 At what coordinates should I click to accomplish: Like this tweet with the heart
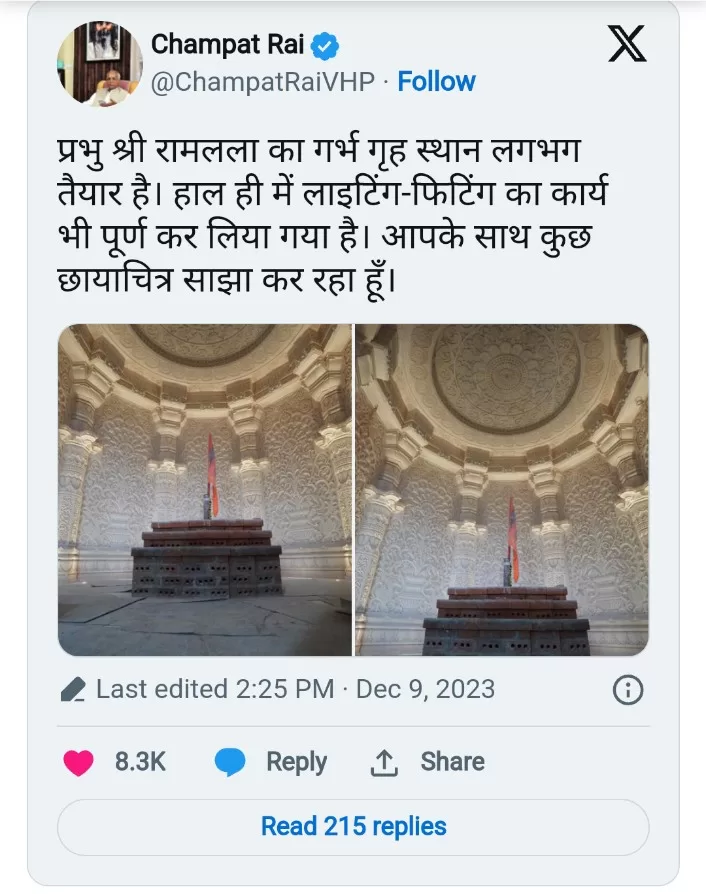point(78,762)
